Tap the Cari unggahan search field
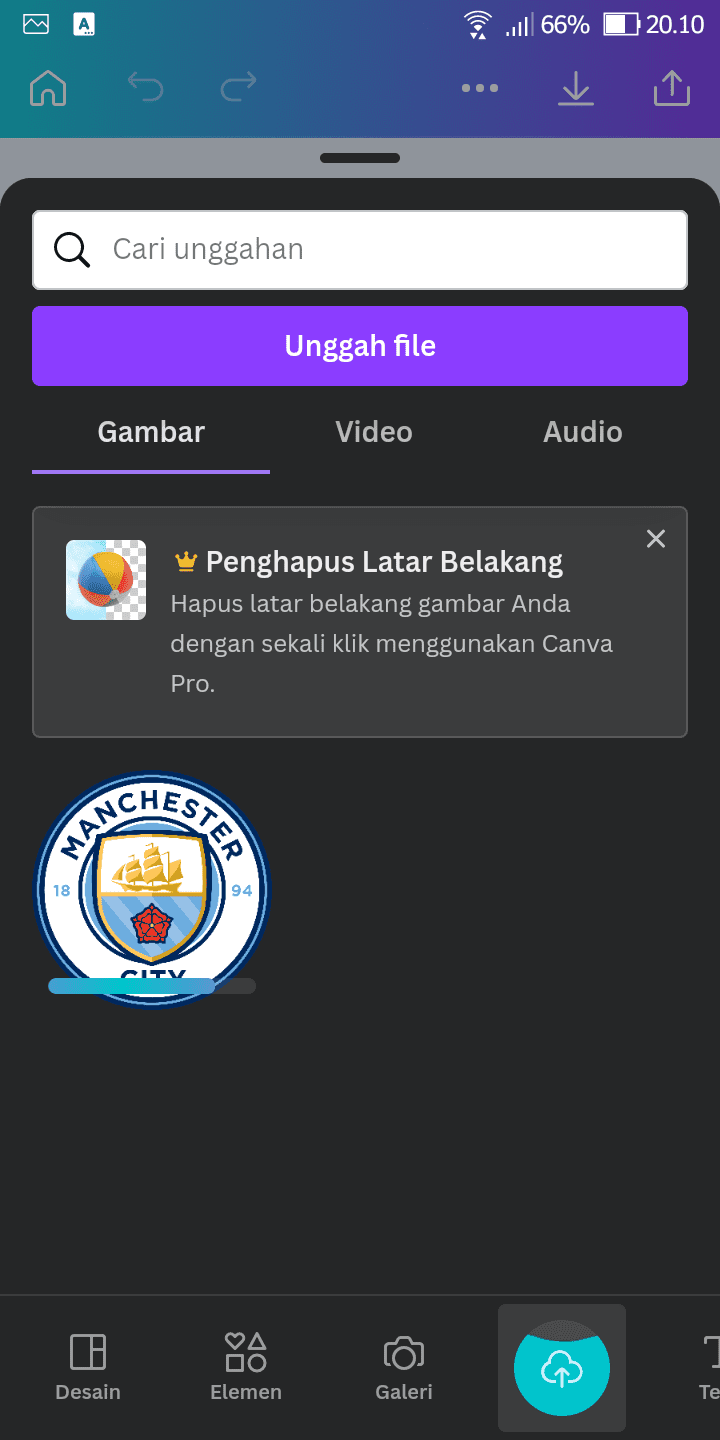 (360, 250)
